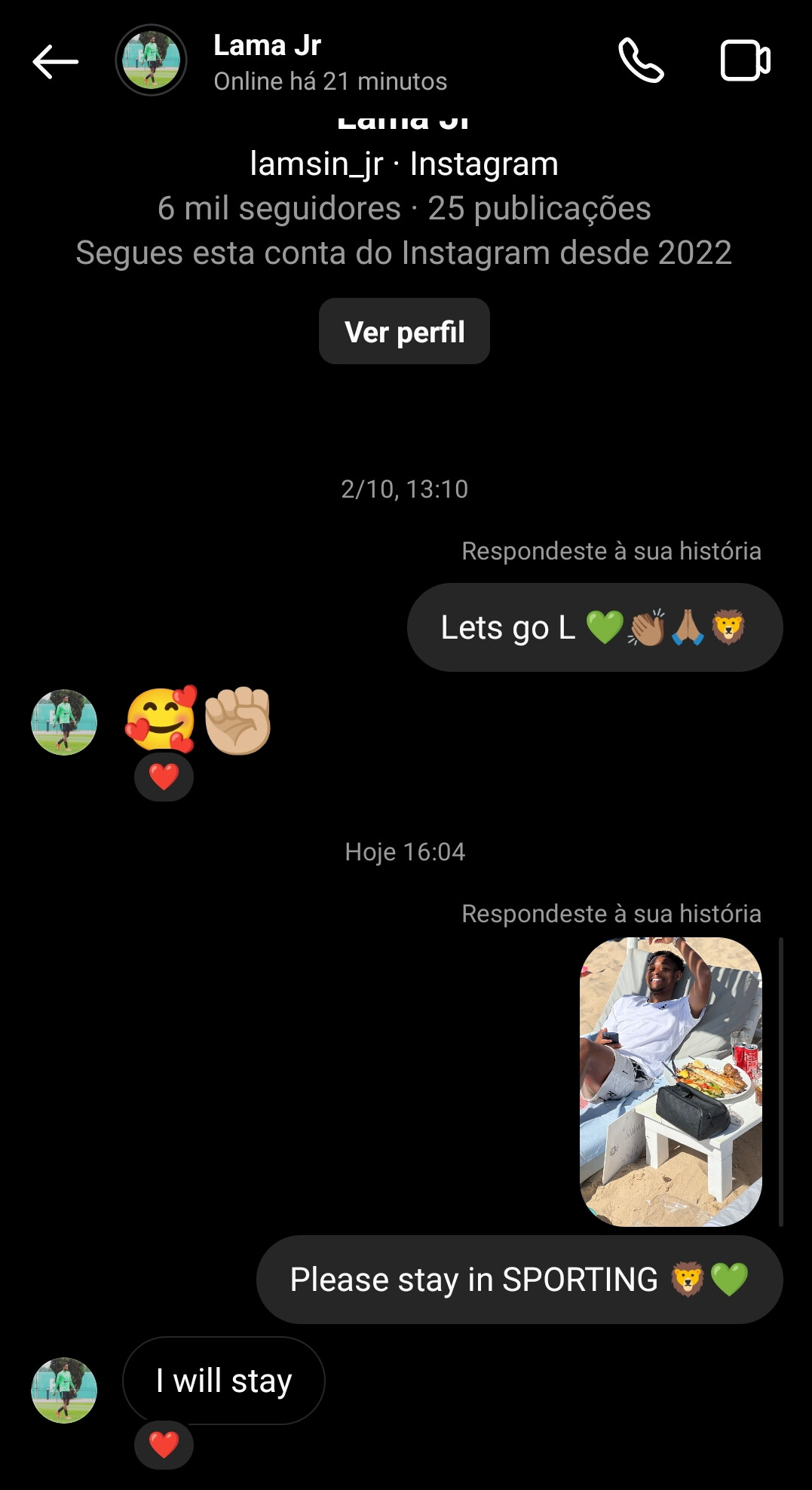View heart reaction under the emoji message

click(x=164, y=777)
